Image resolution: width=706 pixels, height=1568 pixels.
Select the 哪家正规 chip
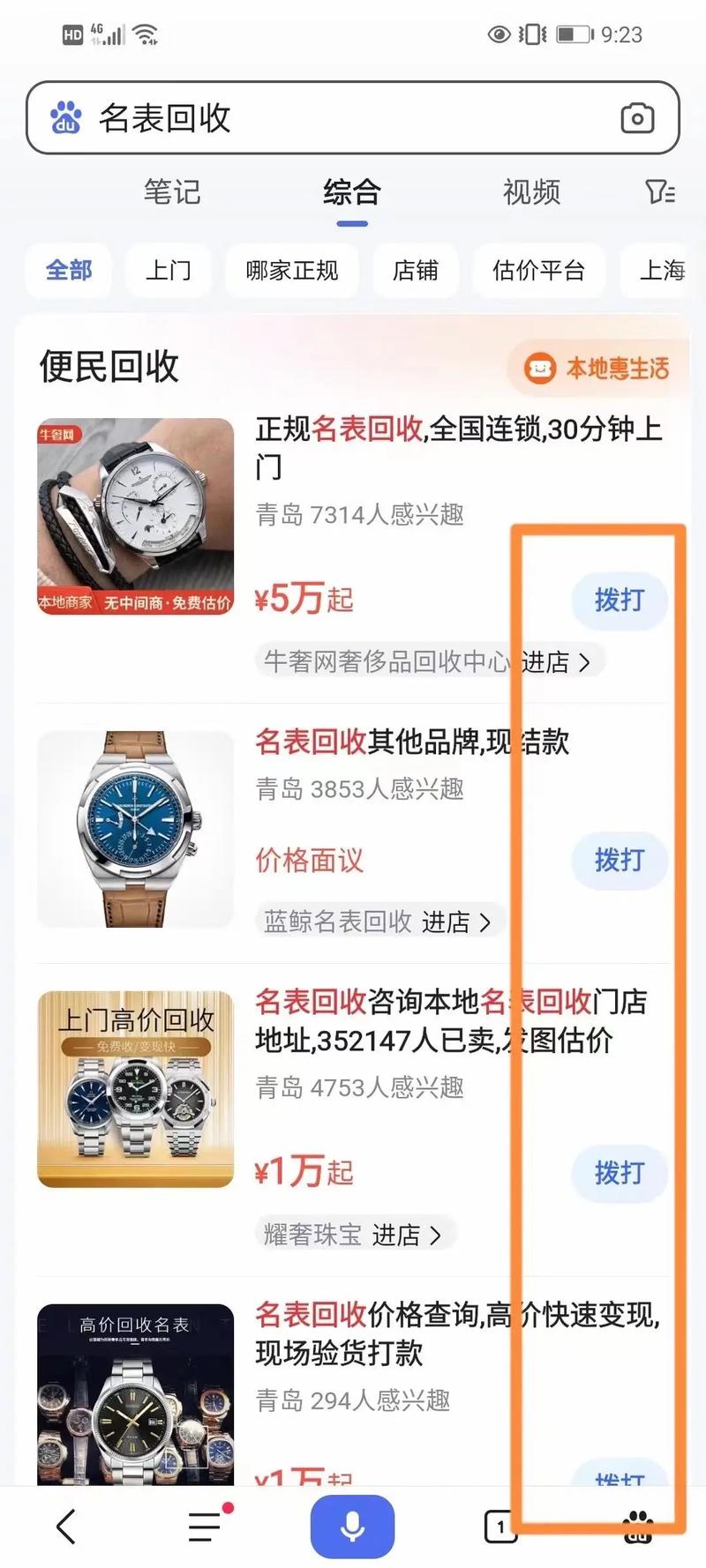[x=292, y=271]
